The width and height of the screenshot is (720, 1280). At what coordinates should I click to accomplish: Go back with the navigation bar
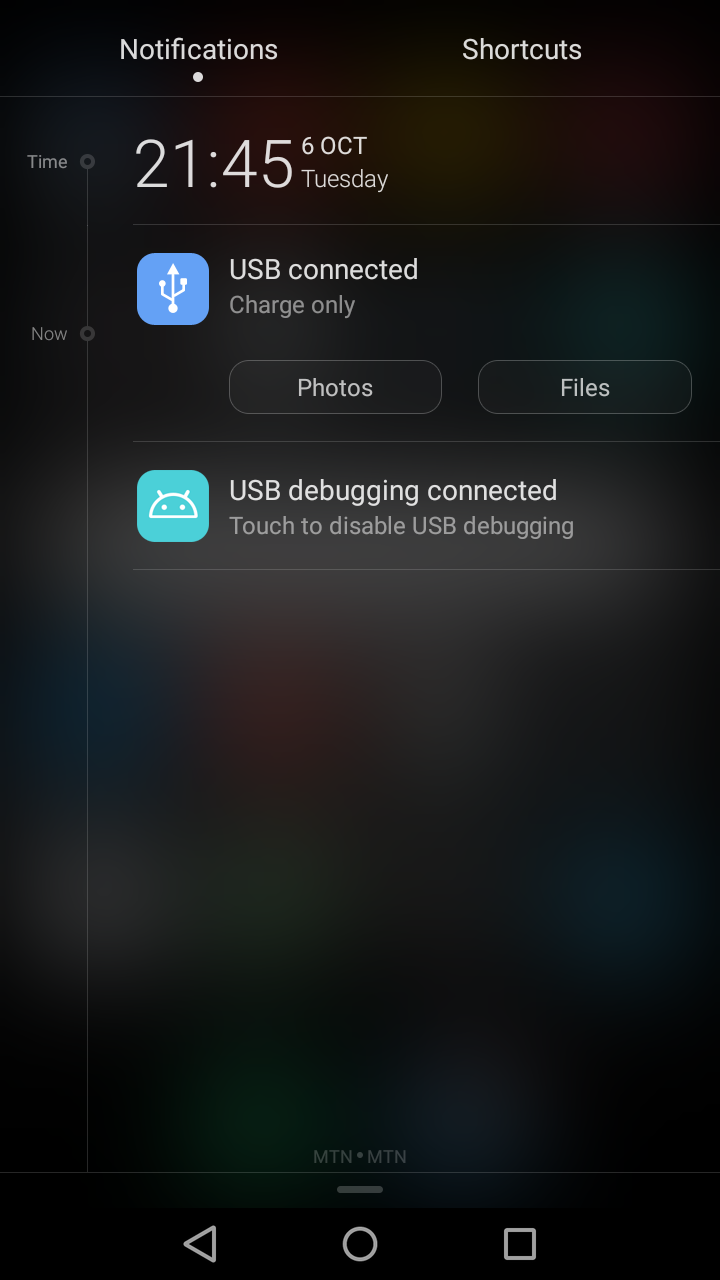(x=200, y=1244)
